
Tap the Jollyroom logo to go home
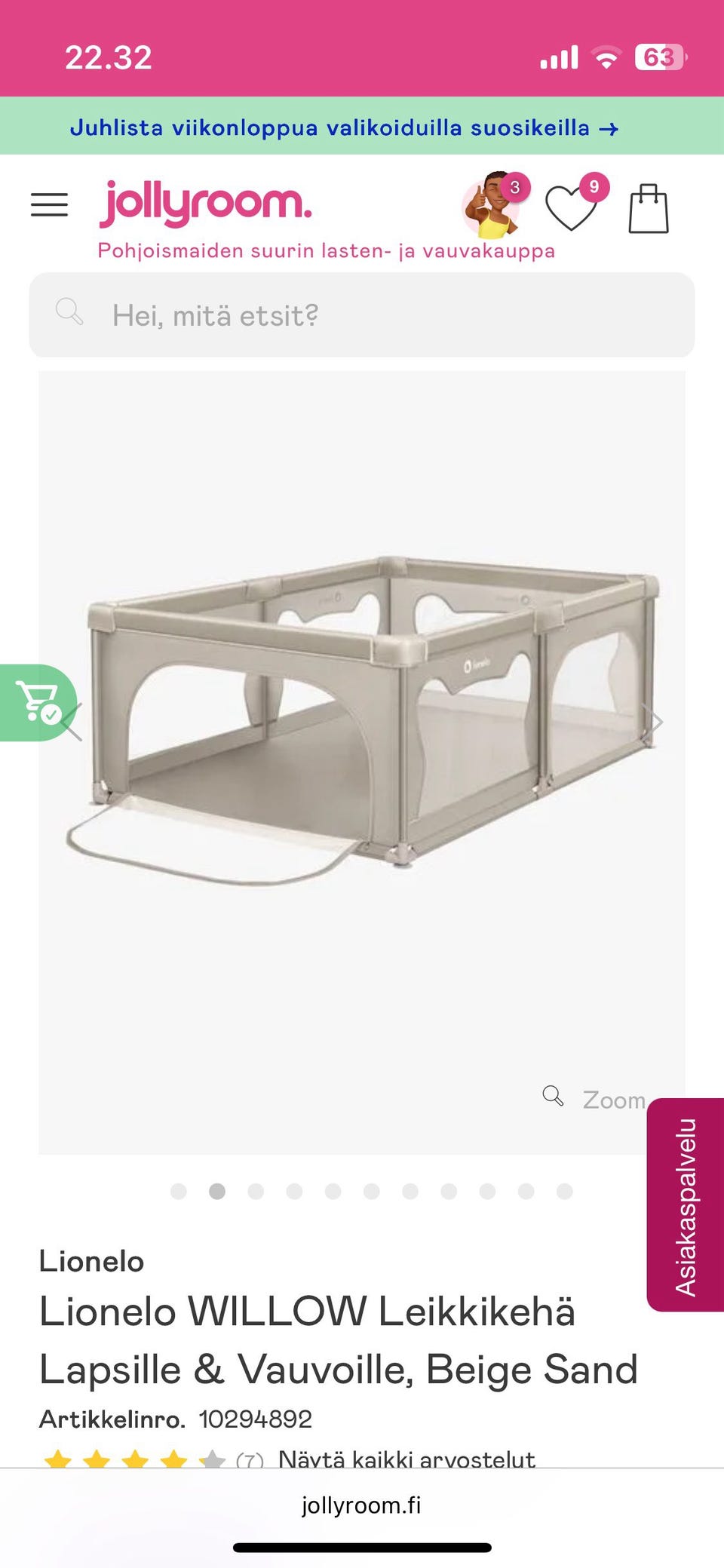(205, 203)
